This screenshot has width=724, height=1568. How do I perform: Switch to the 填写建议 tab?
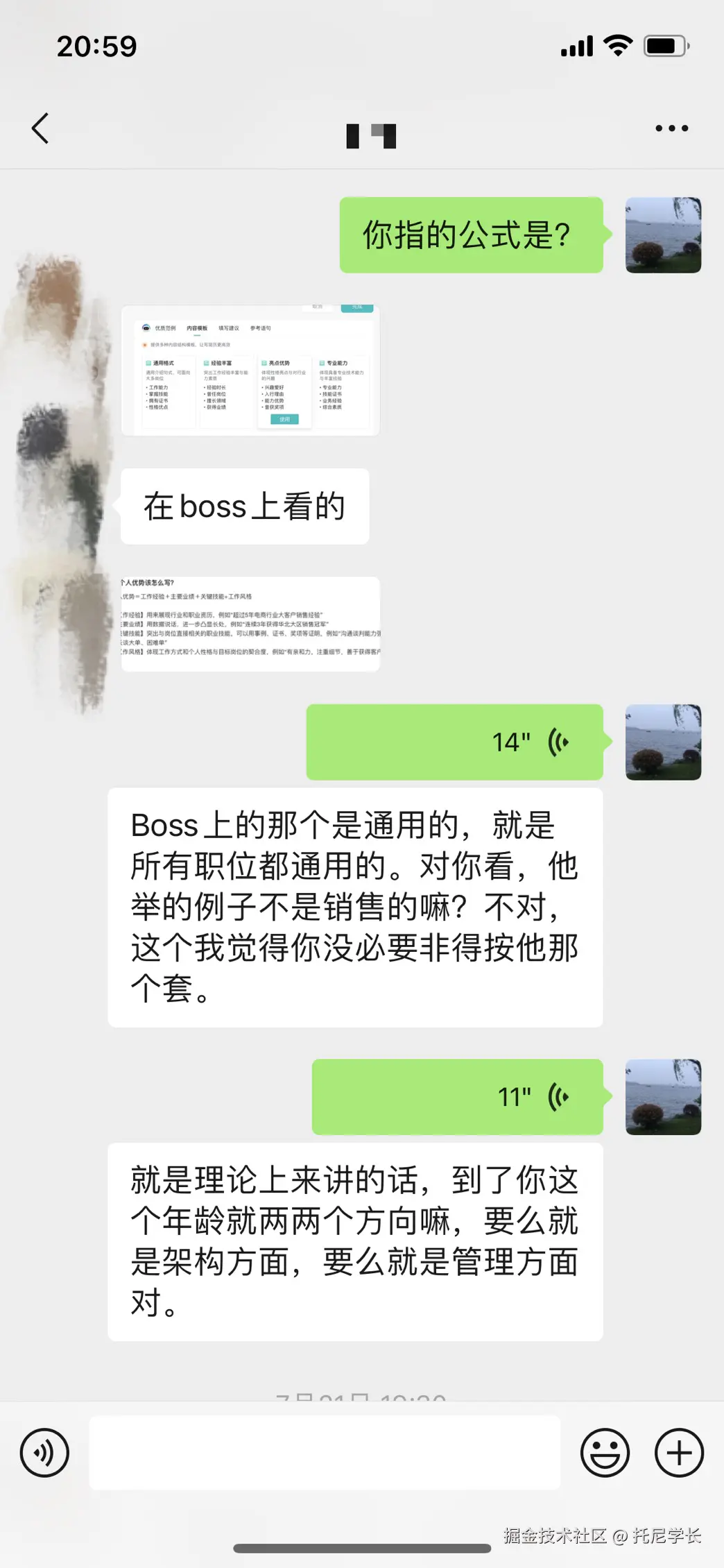229,327
